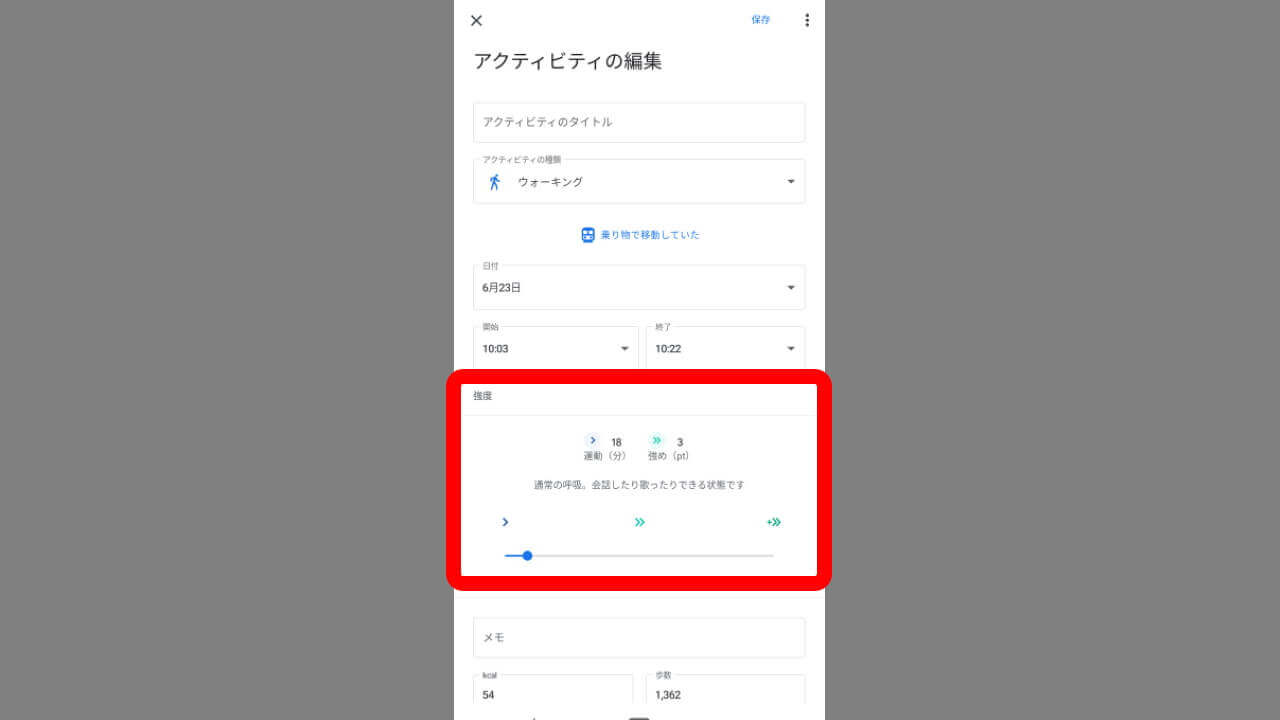Tap 保存 to save the activity
The width and height of the screenshot is (1280, 720).
pyautogui.click(x=761, y=20)
